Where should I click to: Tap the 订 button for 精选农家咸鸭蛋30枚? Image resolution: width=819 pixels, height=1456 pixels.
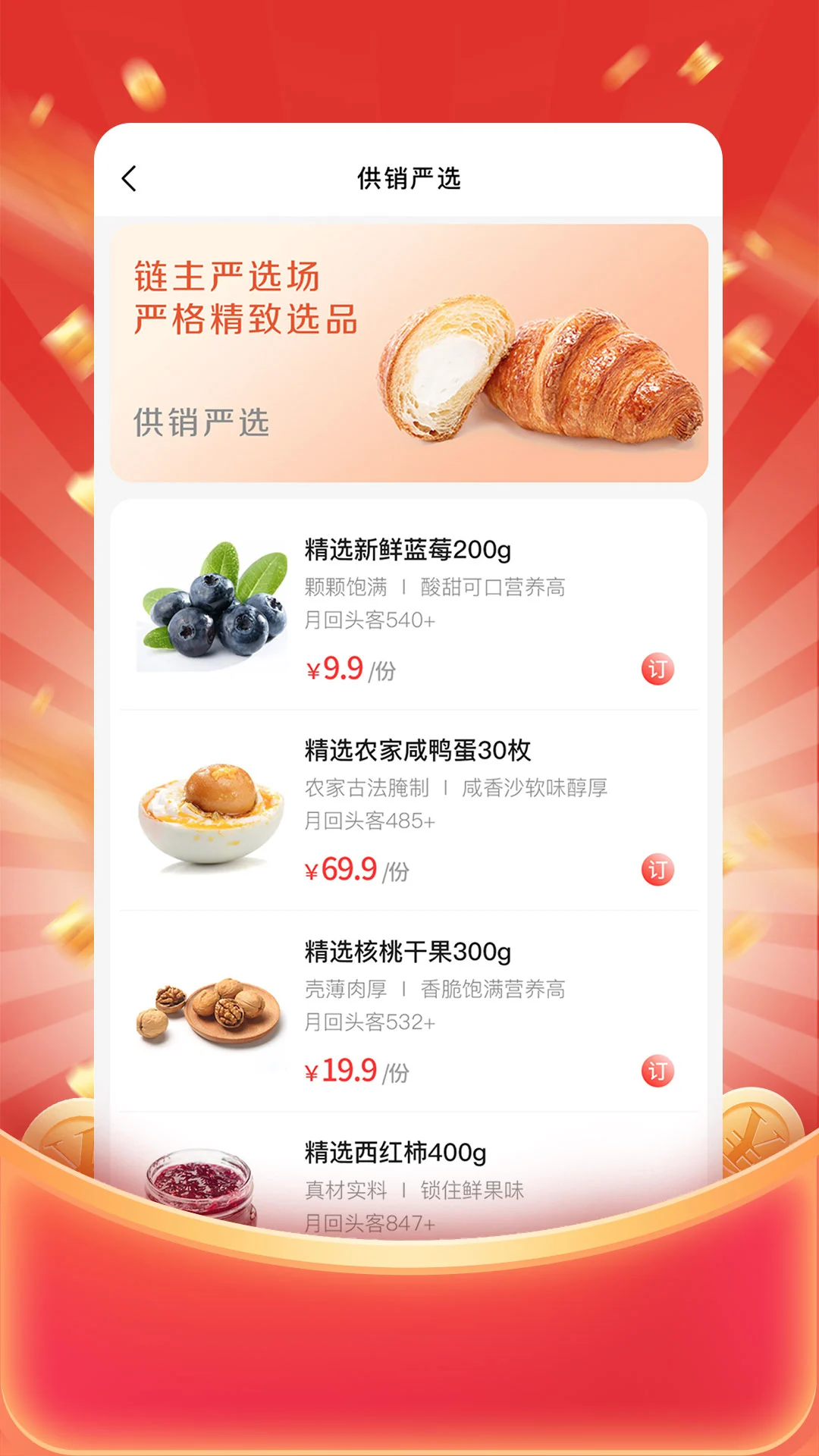pyautogui.click(x=658, y=871)
